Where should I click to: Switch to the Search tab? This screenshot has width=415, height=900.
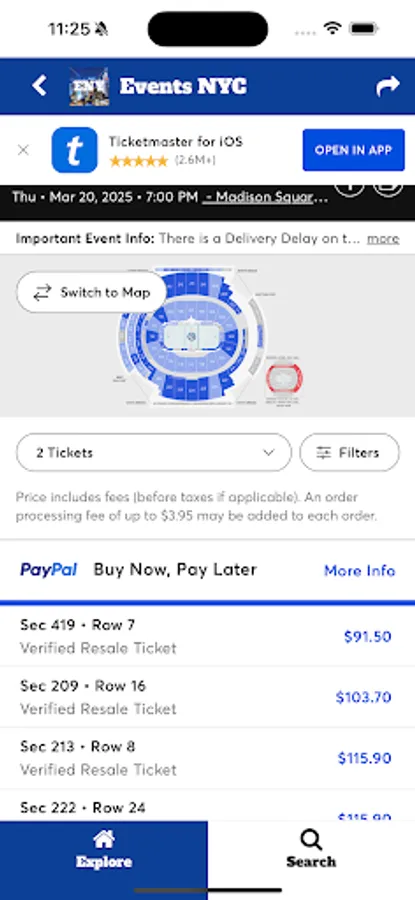tap(311, 850)
